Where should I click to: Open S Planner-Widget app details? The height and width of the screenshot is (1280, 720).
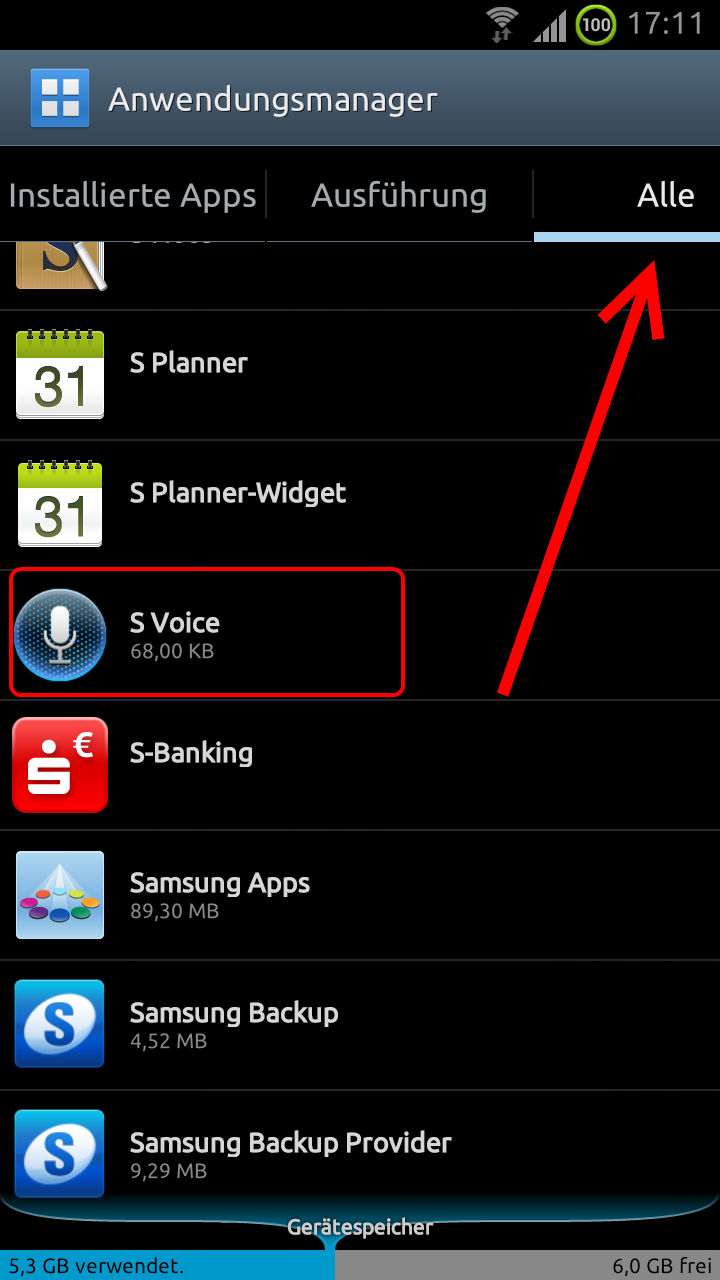[360, 505]
